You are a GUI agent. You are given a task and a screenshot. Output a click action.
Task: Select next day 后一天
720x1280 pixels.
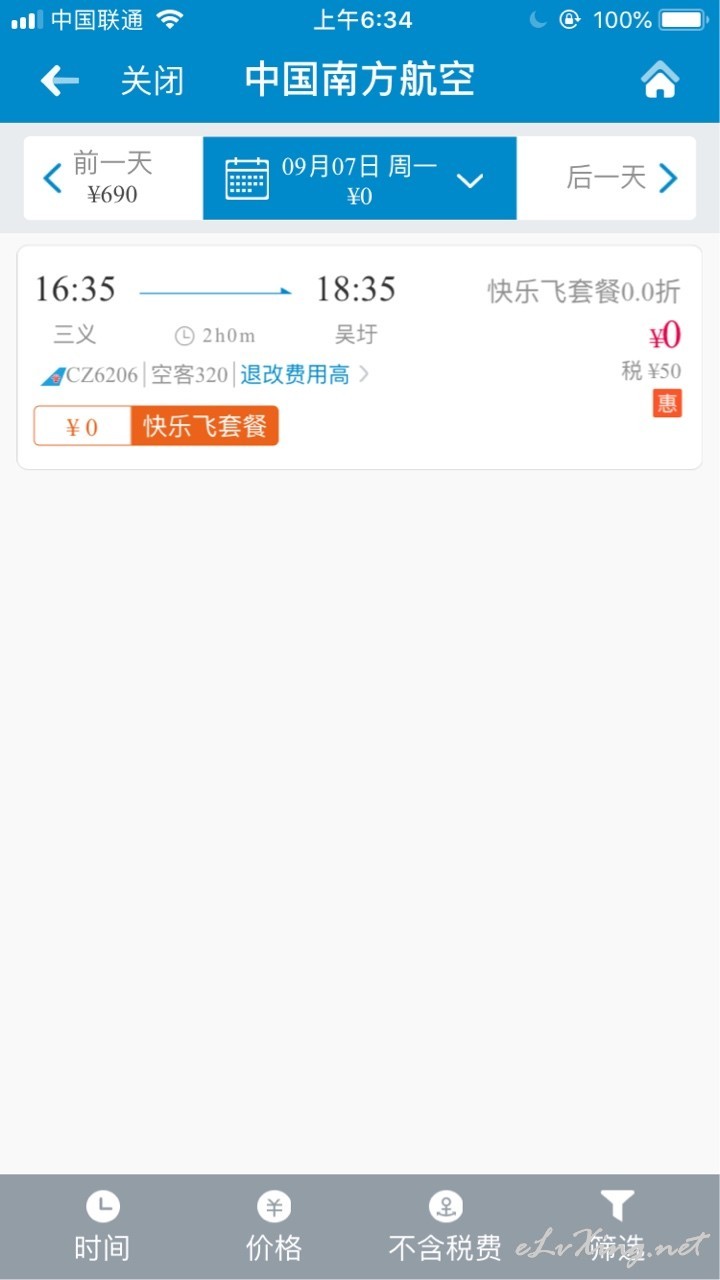[607, 178]
